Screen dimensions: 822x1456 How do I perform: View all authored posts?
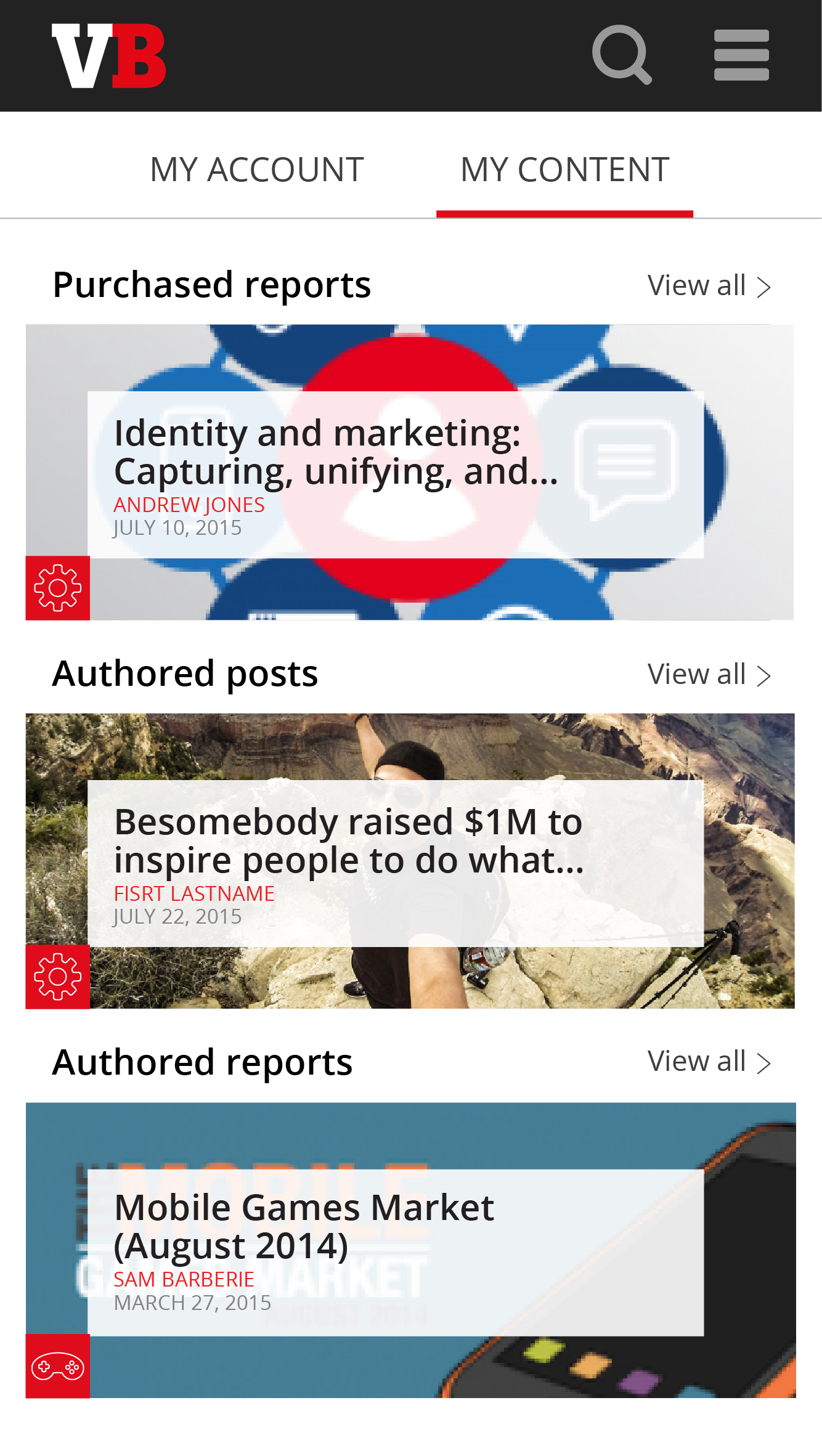tap(709, 675)
